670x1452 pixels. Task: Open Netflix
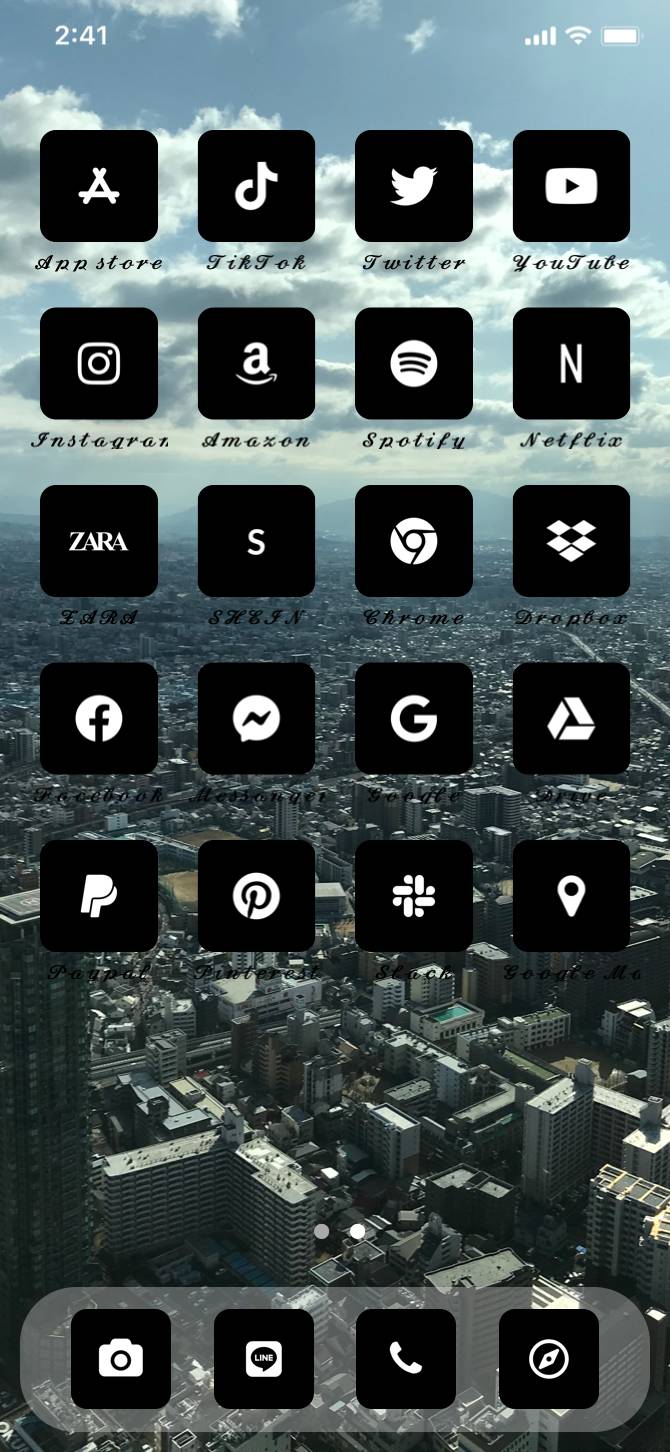pyautogui.click(x=571, y=363)
